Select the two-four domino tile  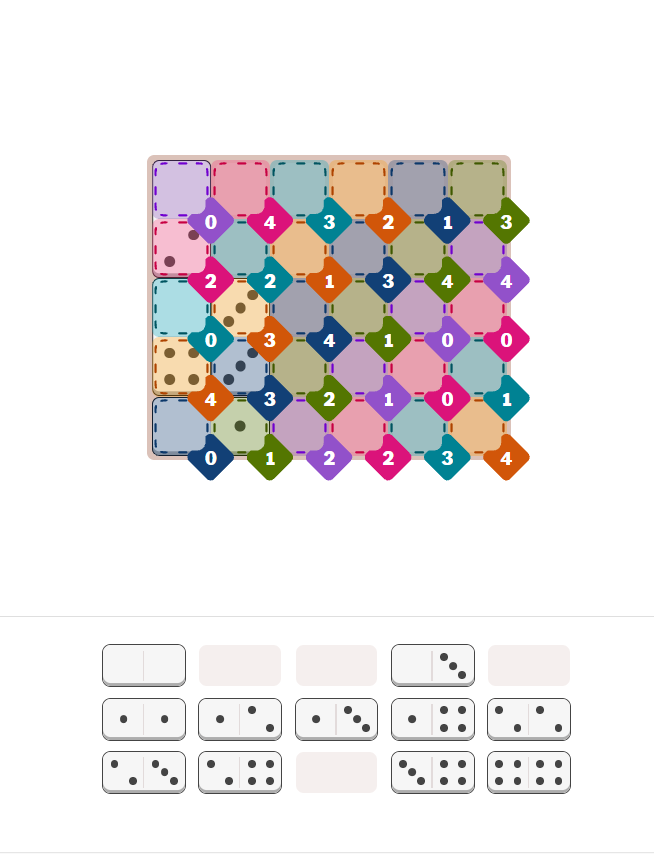point(240,772)
